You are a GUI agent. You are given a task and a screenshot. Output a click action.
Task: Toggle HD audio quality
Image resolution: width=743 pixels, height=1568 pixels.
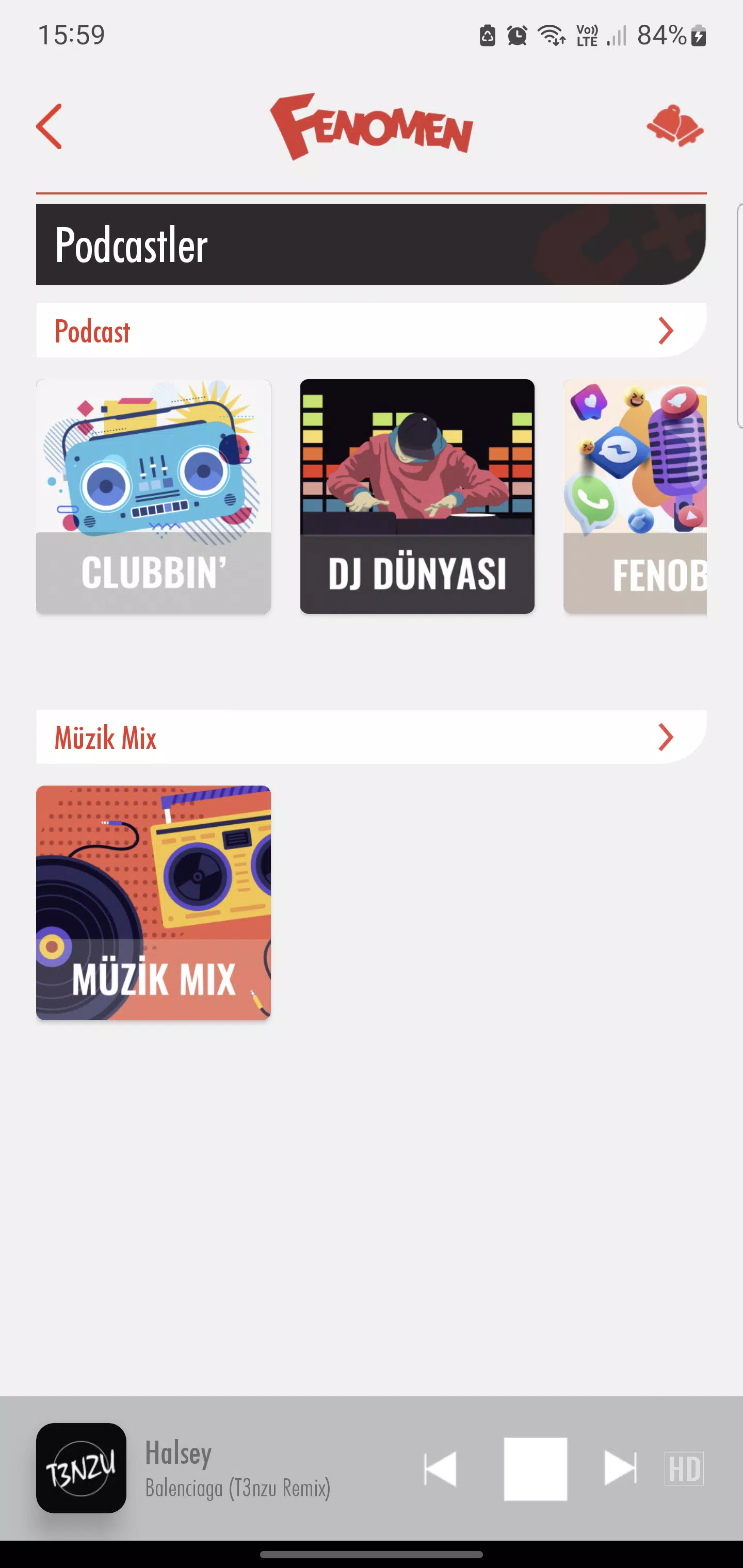tap(684, 1469)
